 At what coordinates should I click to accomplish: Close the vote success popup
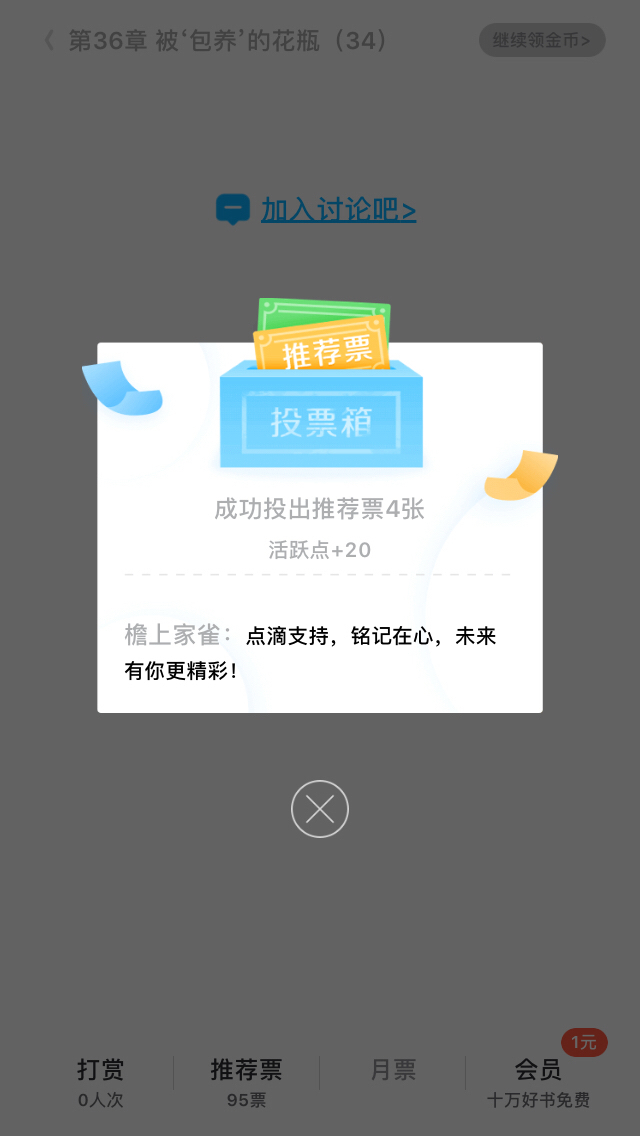pyautogui.click(x=320, y=809)
